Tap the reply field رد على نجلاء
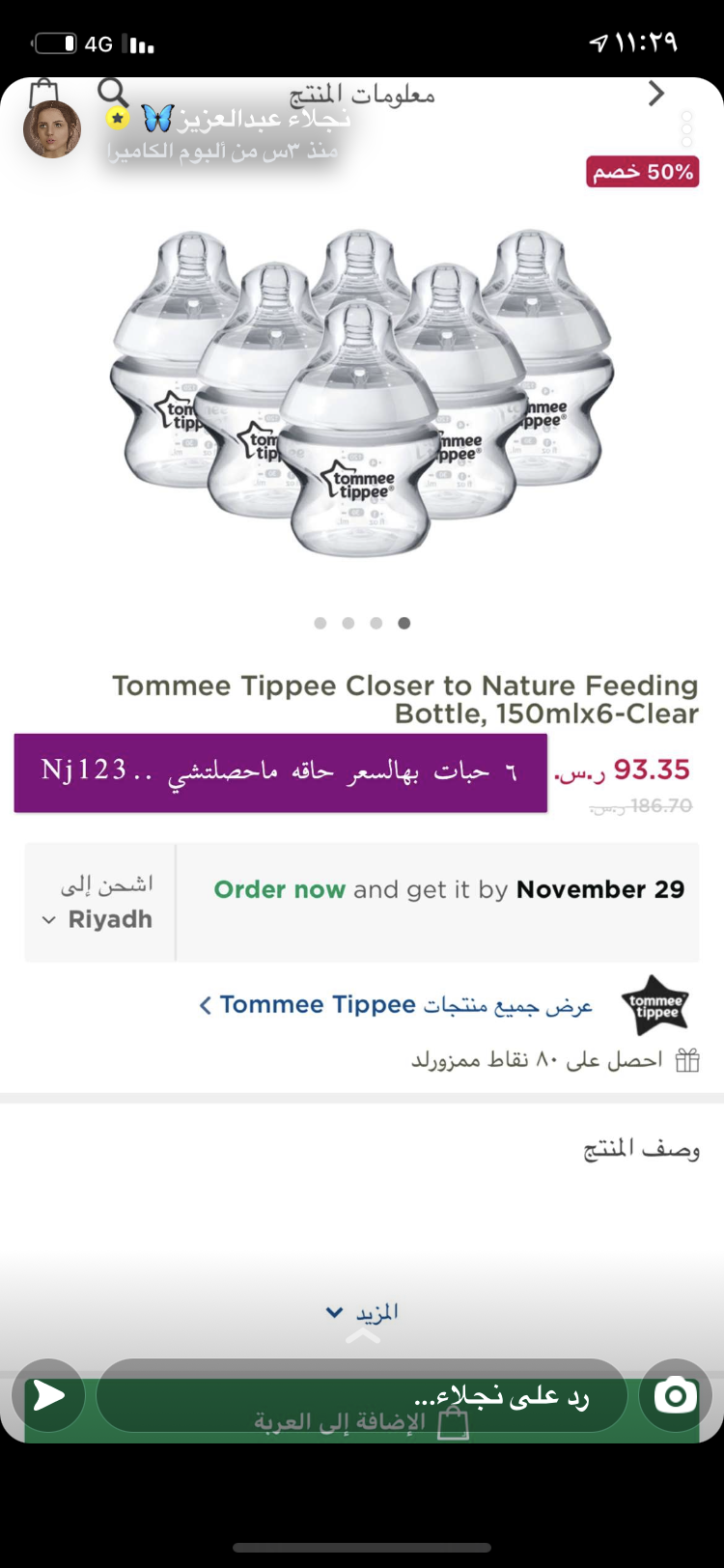This screenshot has width=724, height=1568. pos(362,1395)
